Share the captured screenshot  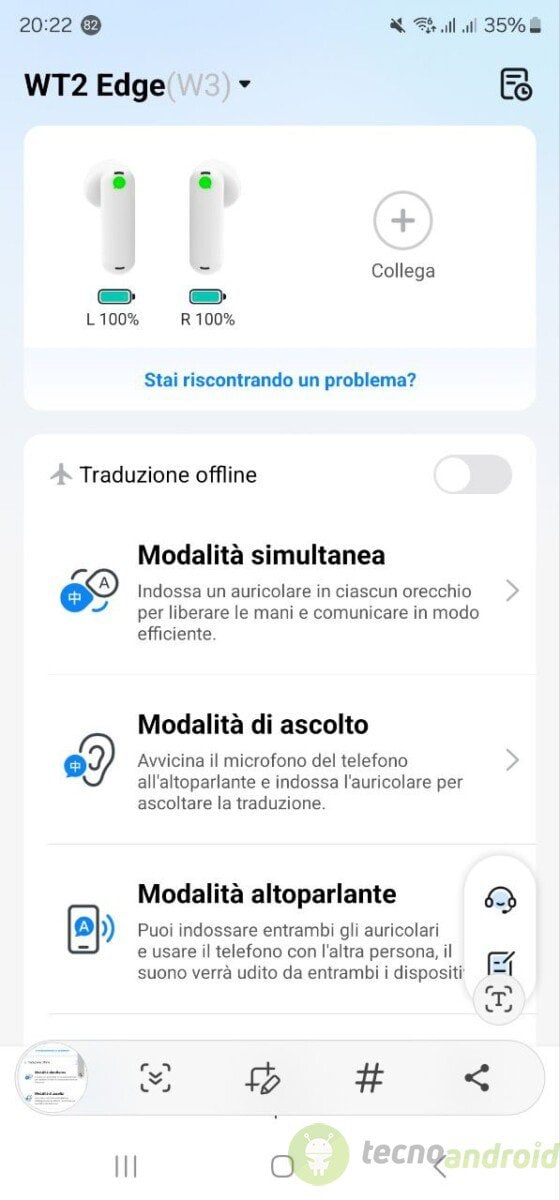click(x=477, y=1077)
